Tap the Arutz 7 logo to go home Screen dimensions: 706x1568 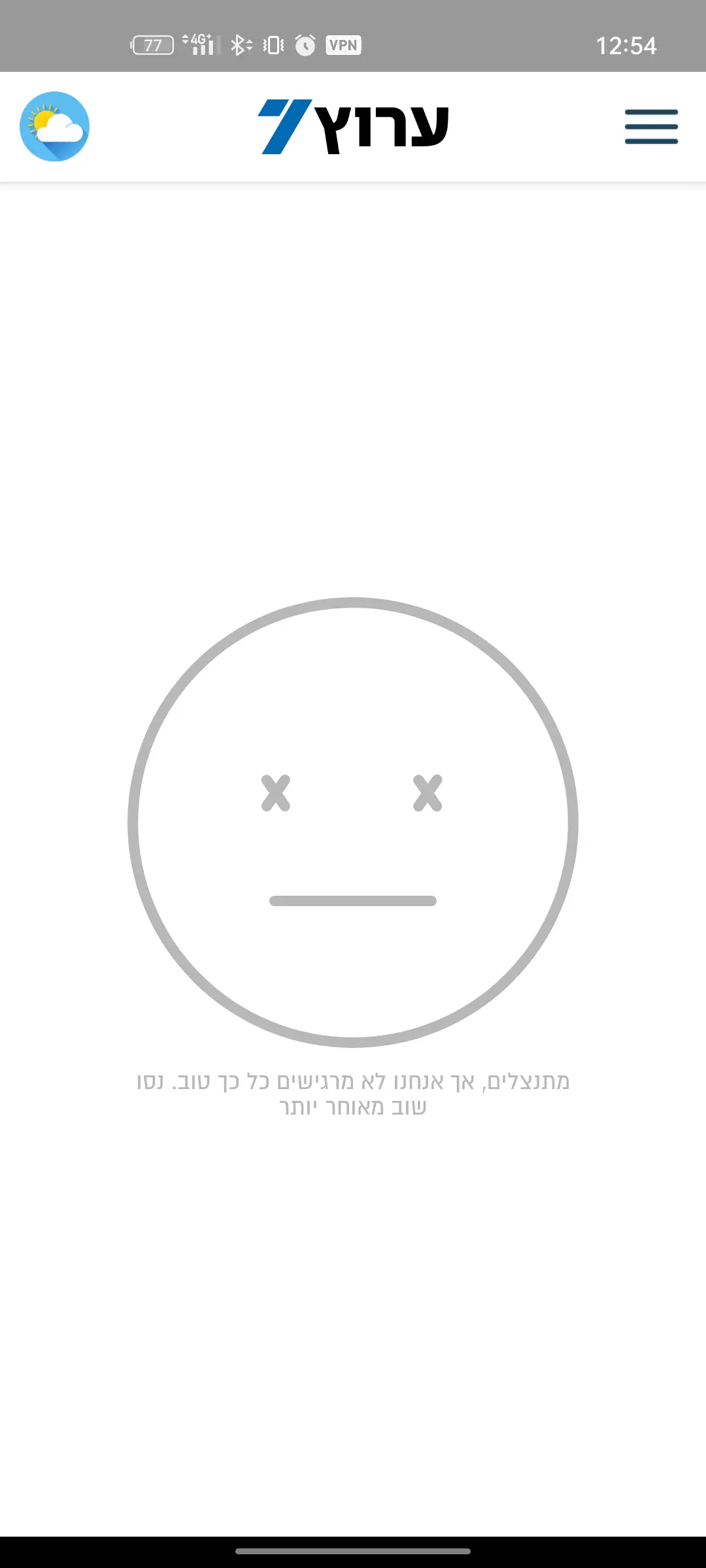(x=353, y=127)
